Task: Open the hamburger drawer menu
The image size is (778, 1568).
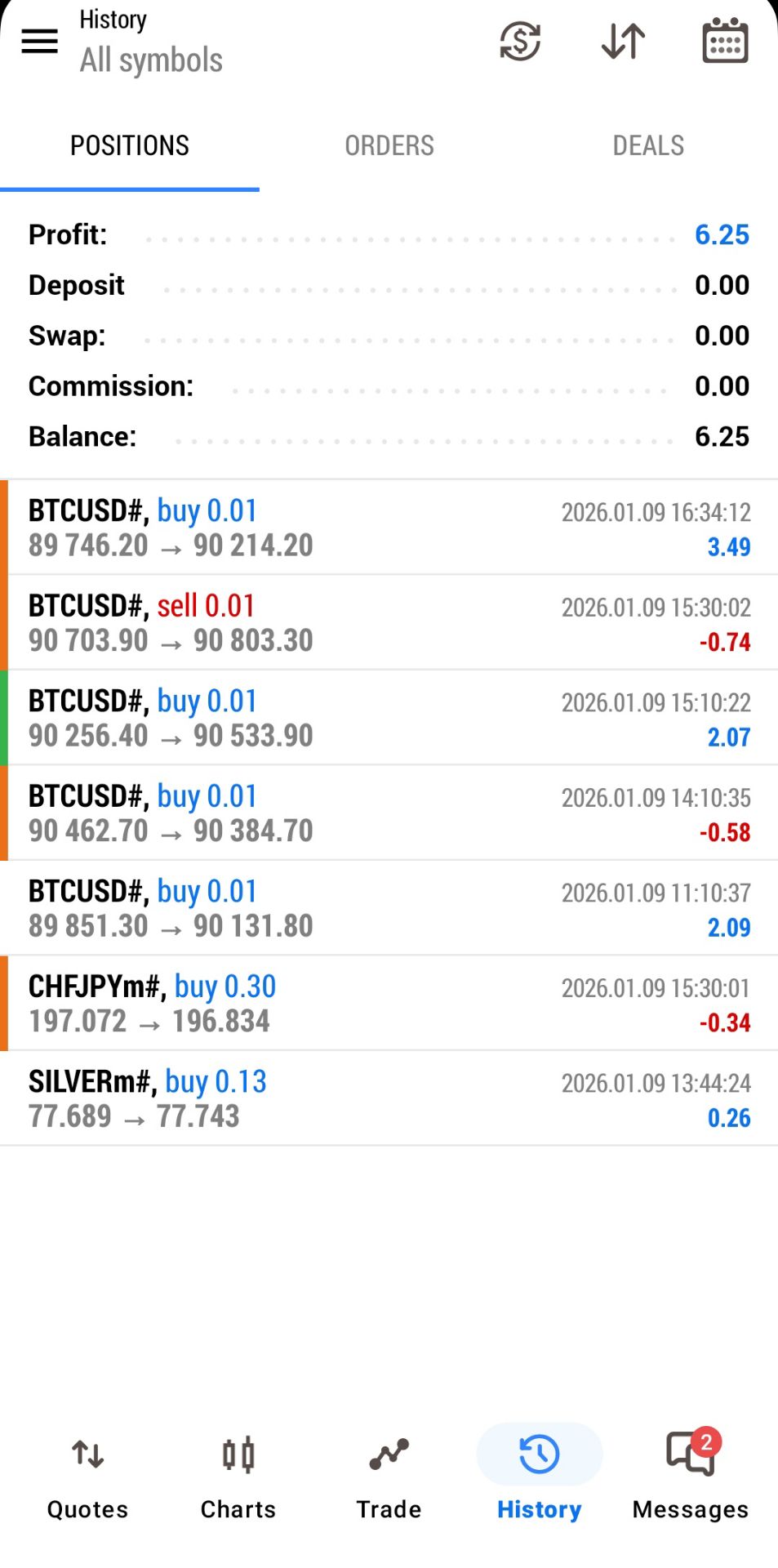Action: click(39, 41)
